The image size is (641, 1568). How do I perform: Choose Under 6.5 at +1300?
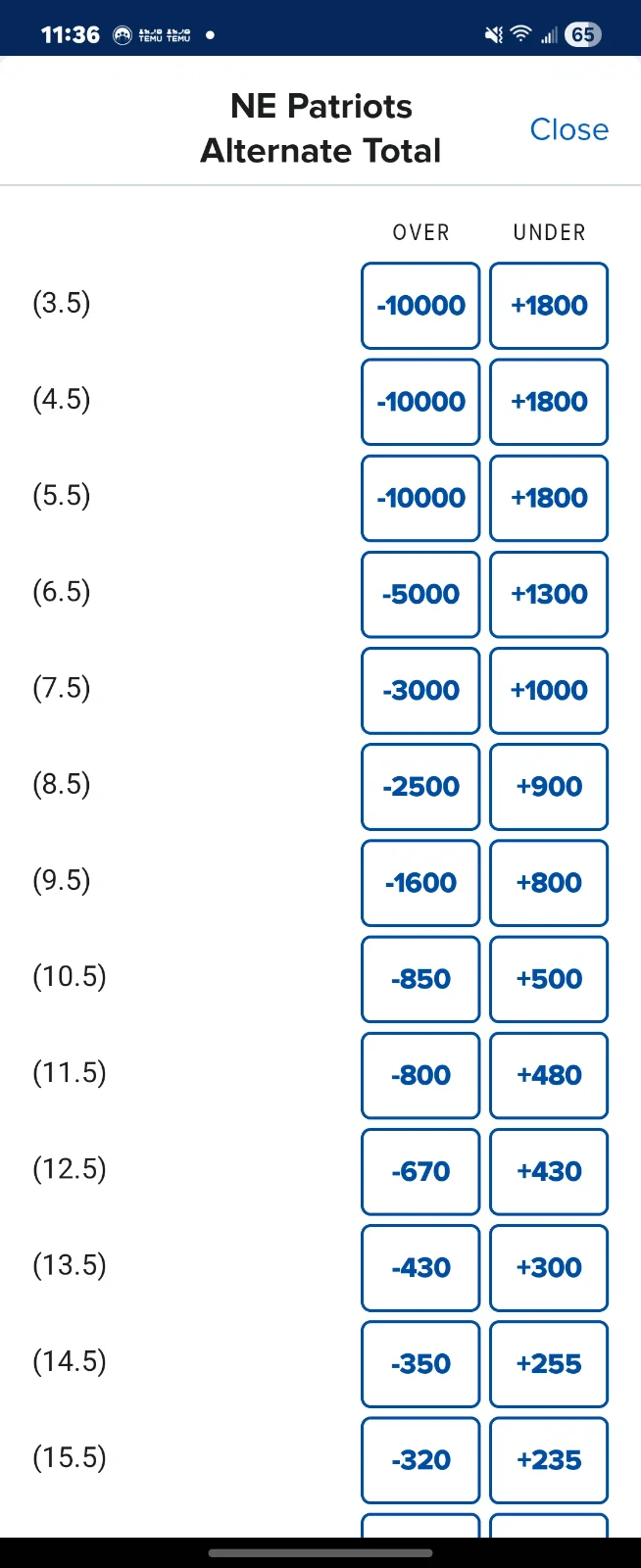tap(549, 594)
